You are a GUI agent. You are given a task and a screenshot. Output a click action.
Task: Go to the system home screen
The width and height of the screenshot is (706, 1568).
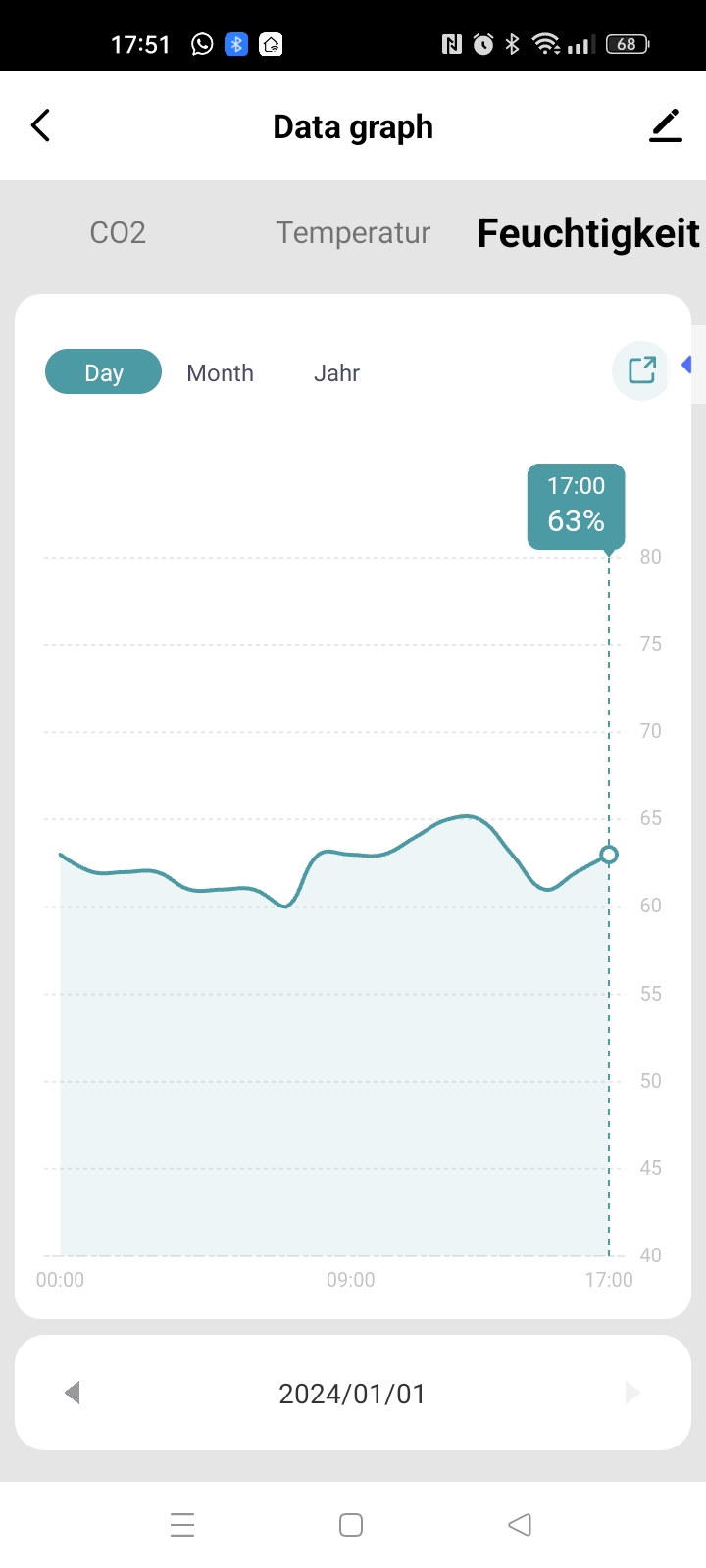(351, 1525)
